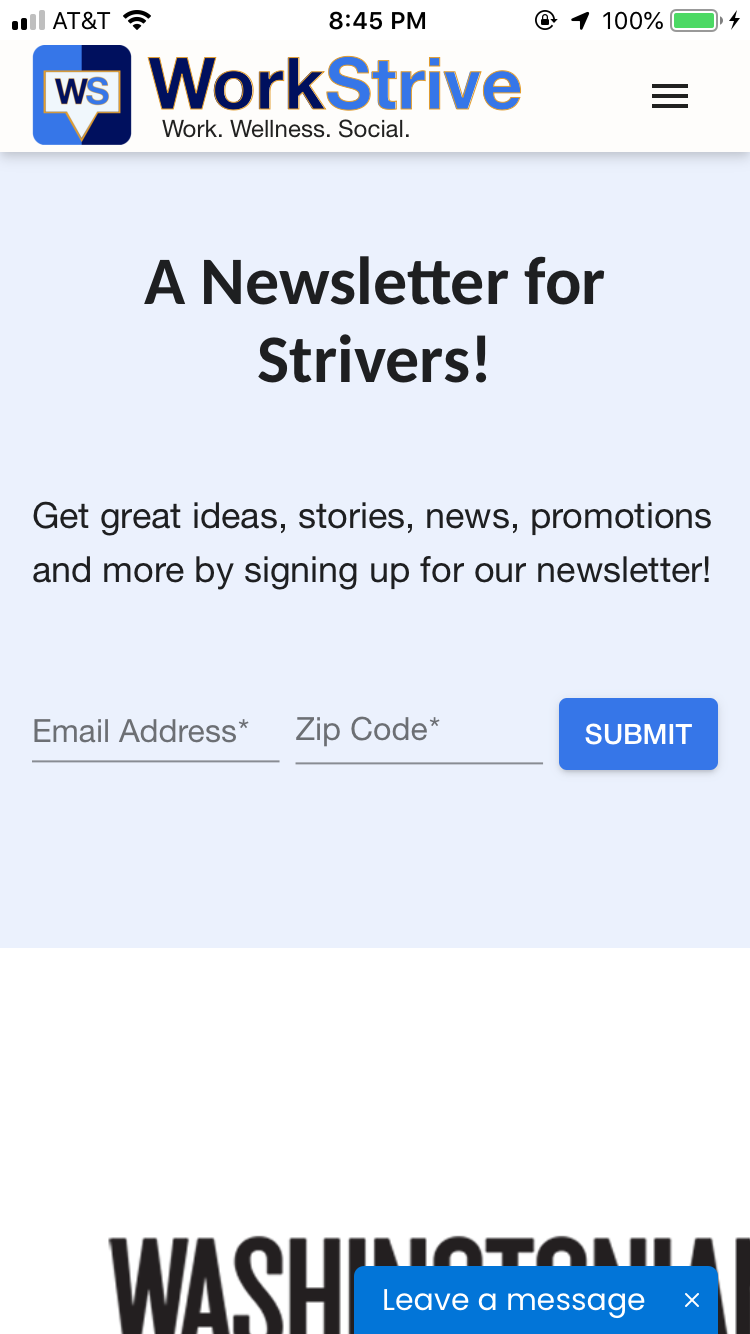Dismiss the Leave a message widget
750x1334 pixels.
(692, 1300)
